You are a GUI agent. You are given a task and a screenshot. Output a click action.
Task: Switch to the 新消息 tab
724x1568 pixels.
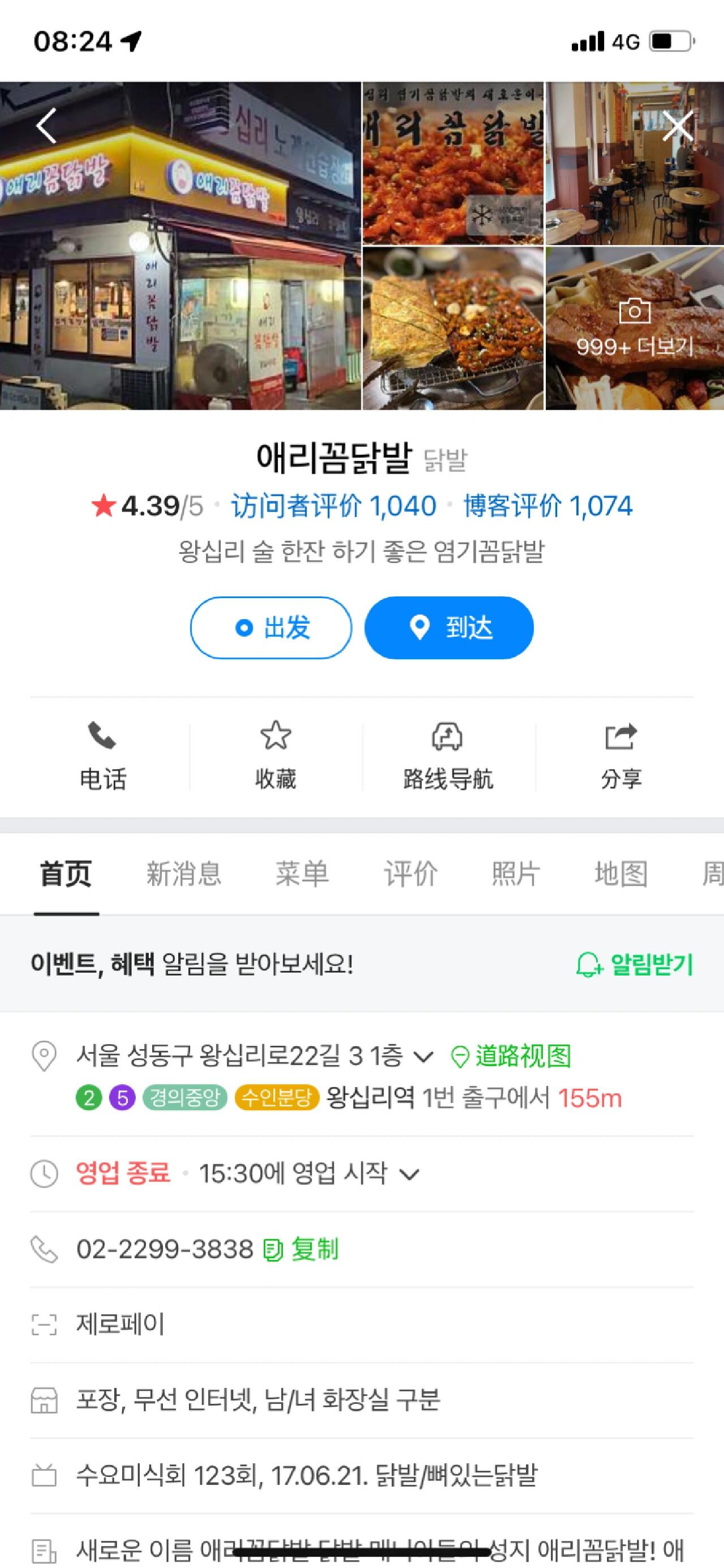click(184, 874)
